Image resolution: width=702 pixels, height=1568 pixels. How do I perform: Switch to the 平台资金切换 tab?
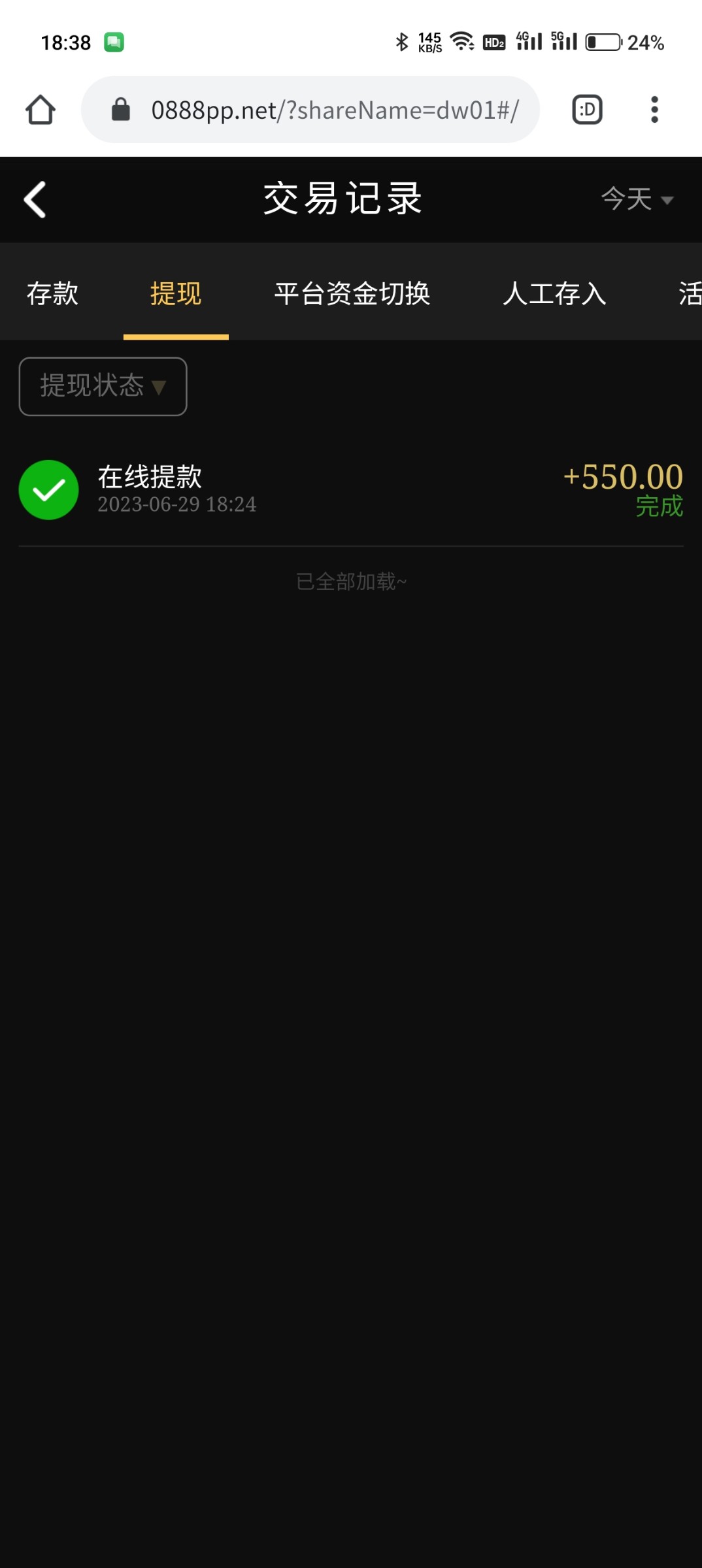point(352,294)
